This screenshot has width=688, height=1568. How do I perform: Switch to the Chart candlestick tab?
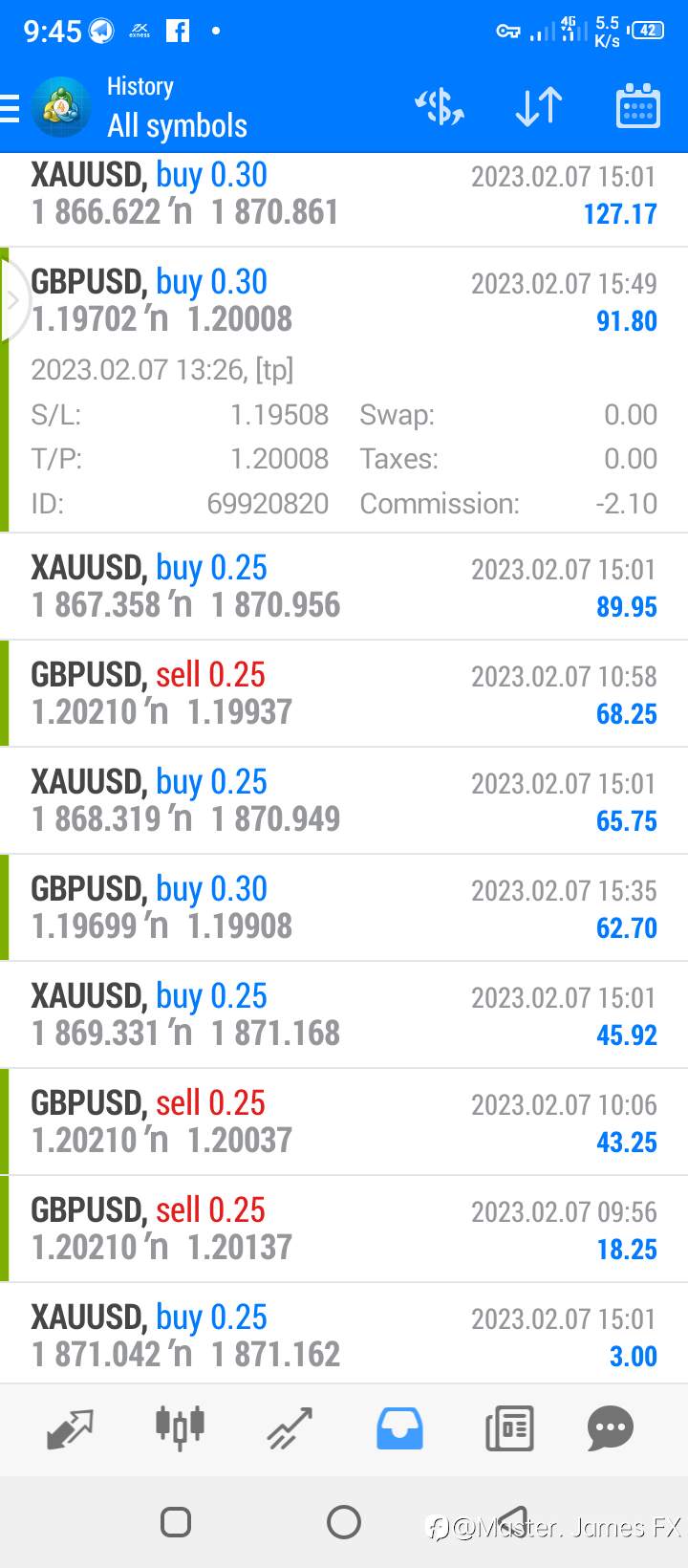tap(180, 1428)
